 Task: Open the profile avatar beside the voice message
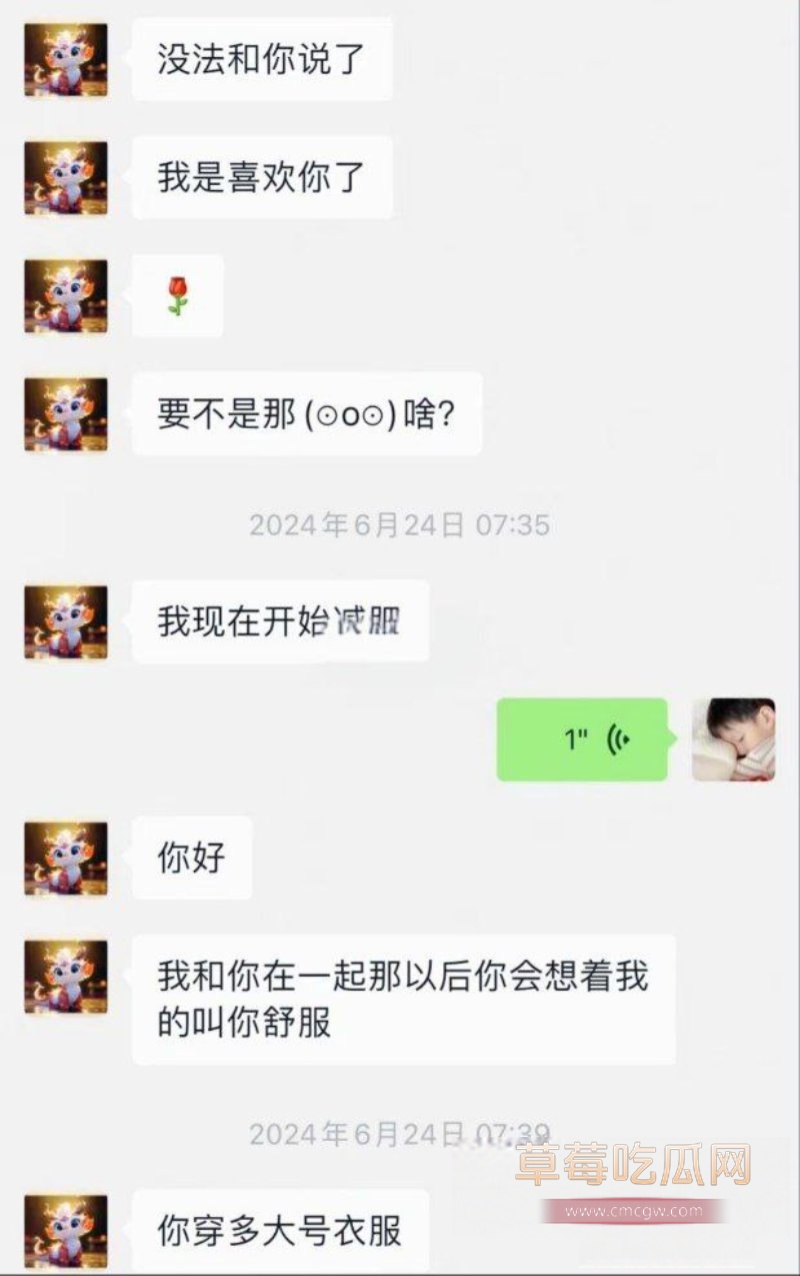pyautogui.click(x=733, y=740)
